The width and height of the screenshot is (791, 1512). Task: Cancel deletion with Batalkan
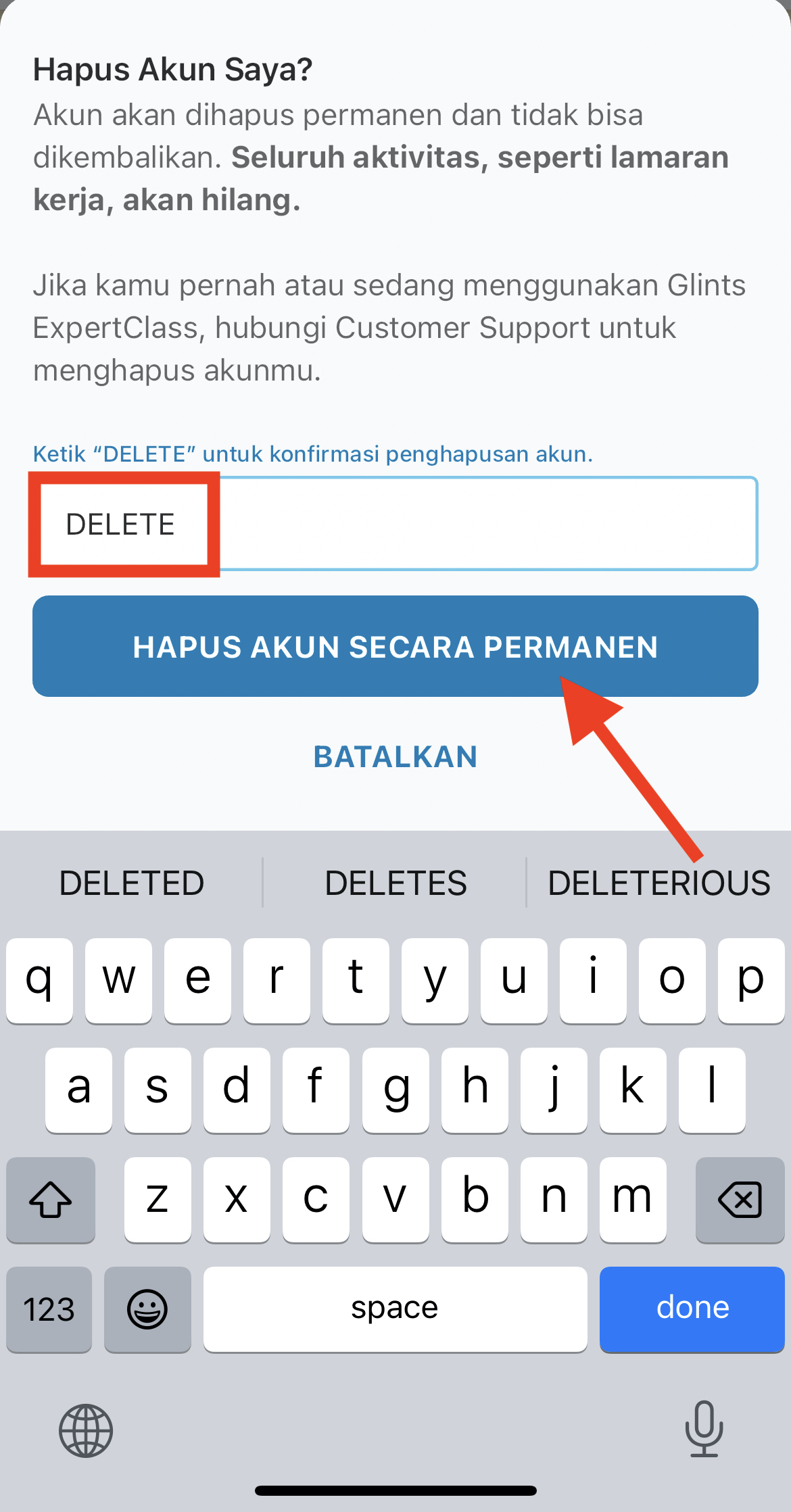click(x=395, y=757)
